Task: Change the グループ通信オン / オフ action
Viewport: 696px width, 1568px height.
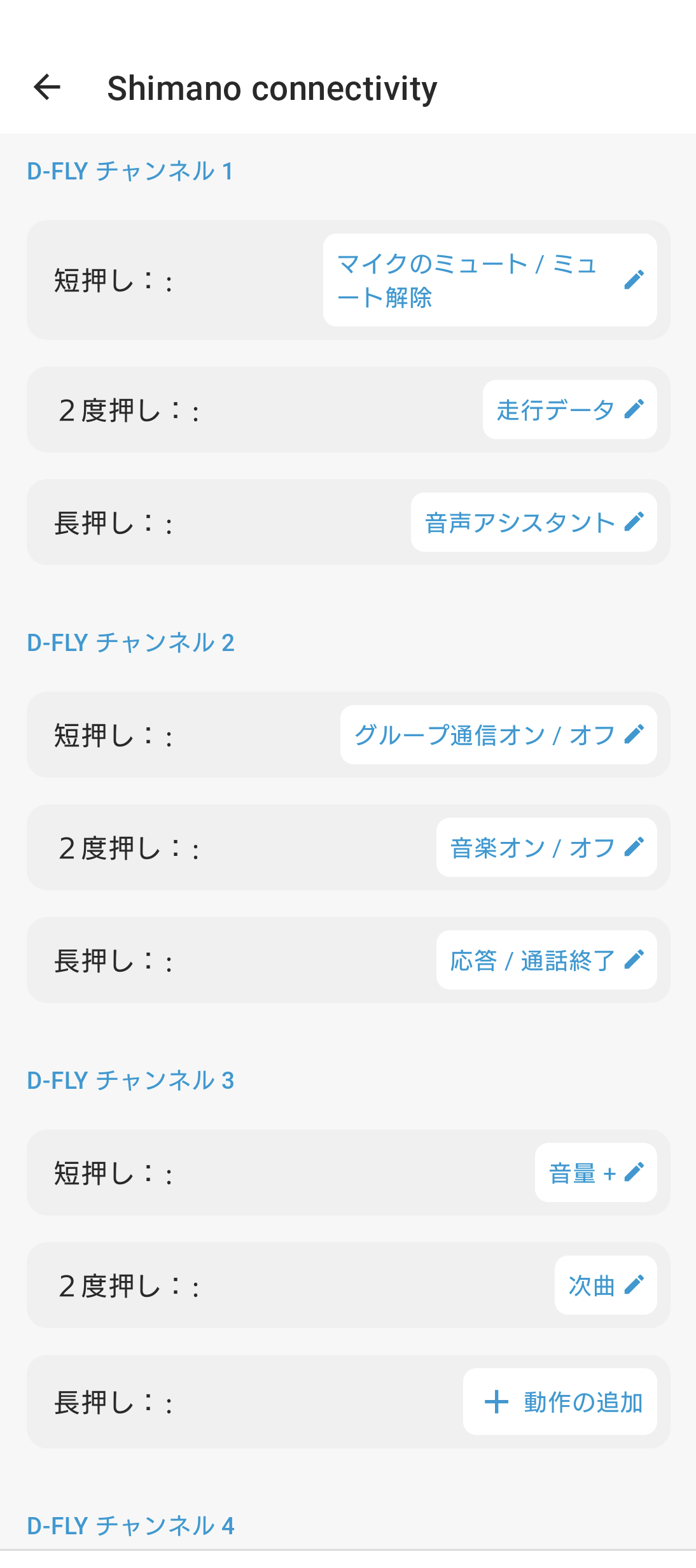Action: click(x=498, y=735)
